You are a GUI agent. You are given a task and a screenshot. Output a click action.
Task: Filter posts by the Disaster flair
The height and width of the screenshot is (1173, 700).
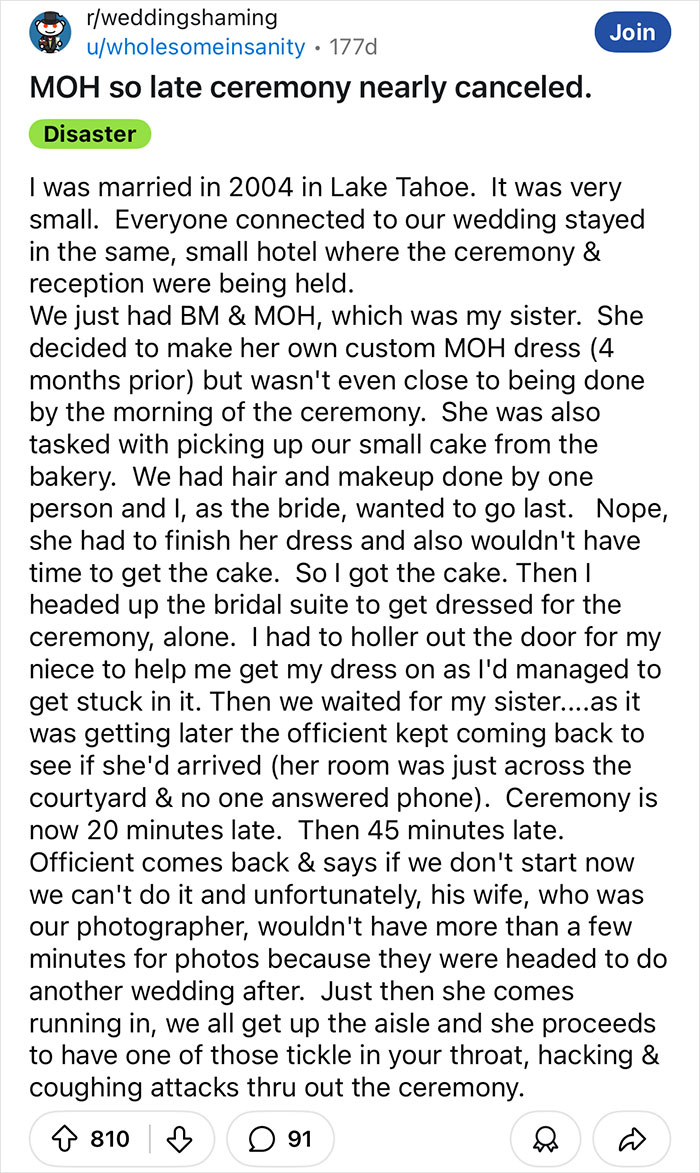pyautogui.click(x=90, y=133)
